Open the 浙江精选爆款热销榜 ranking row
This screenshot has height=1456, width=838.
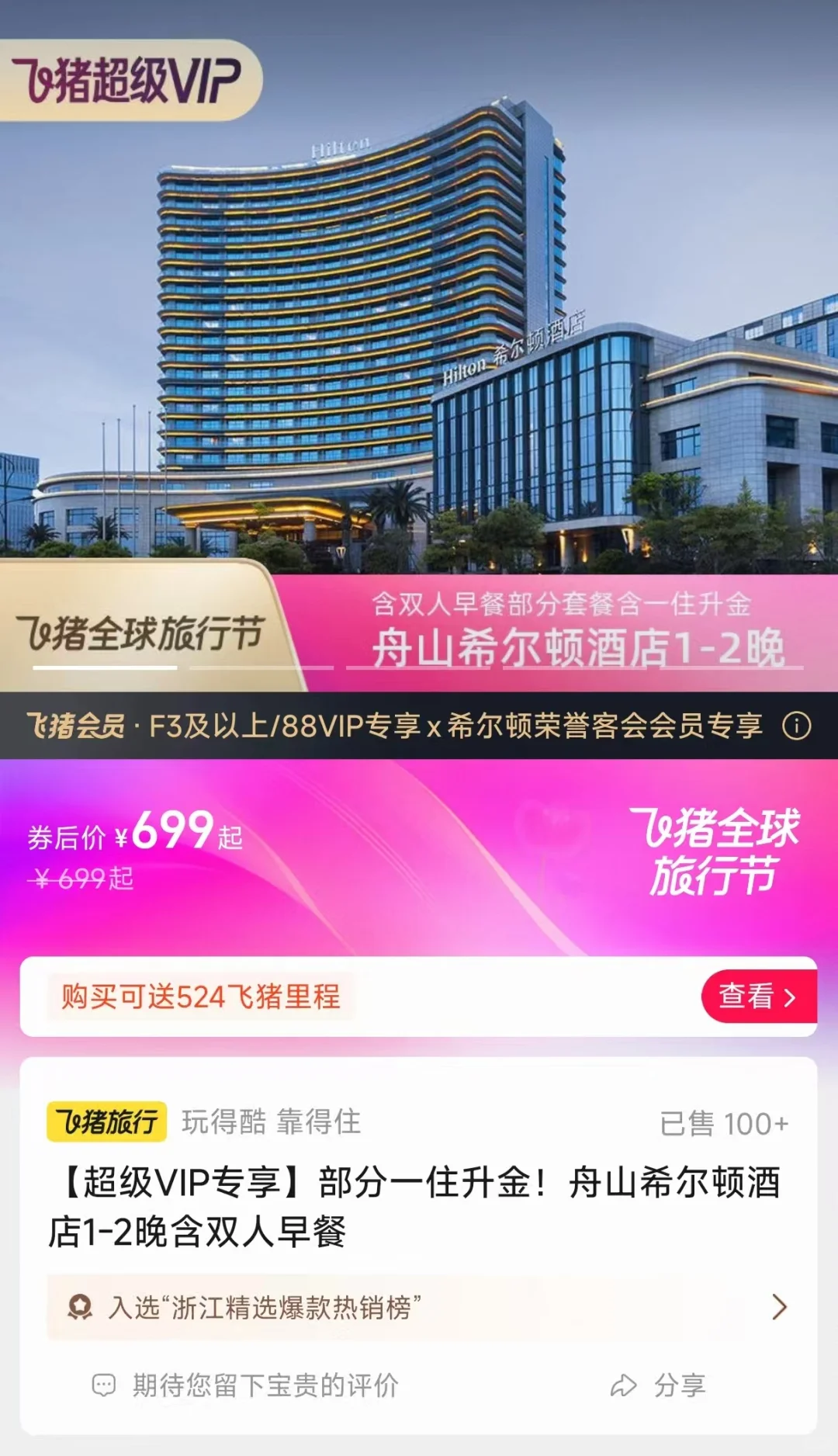pos(419,1308)
